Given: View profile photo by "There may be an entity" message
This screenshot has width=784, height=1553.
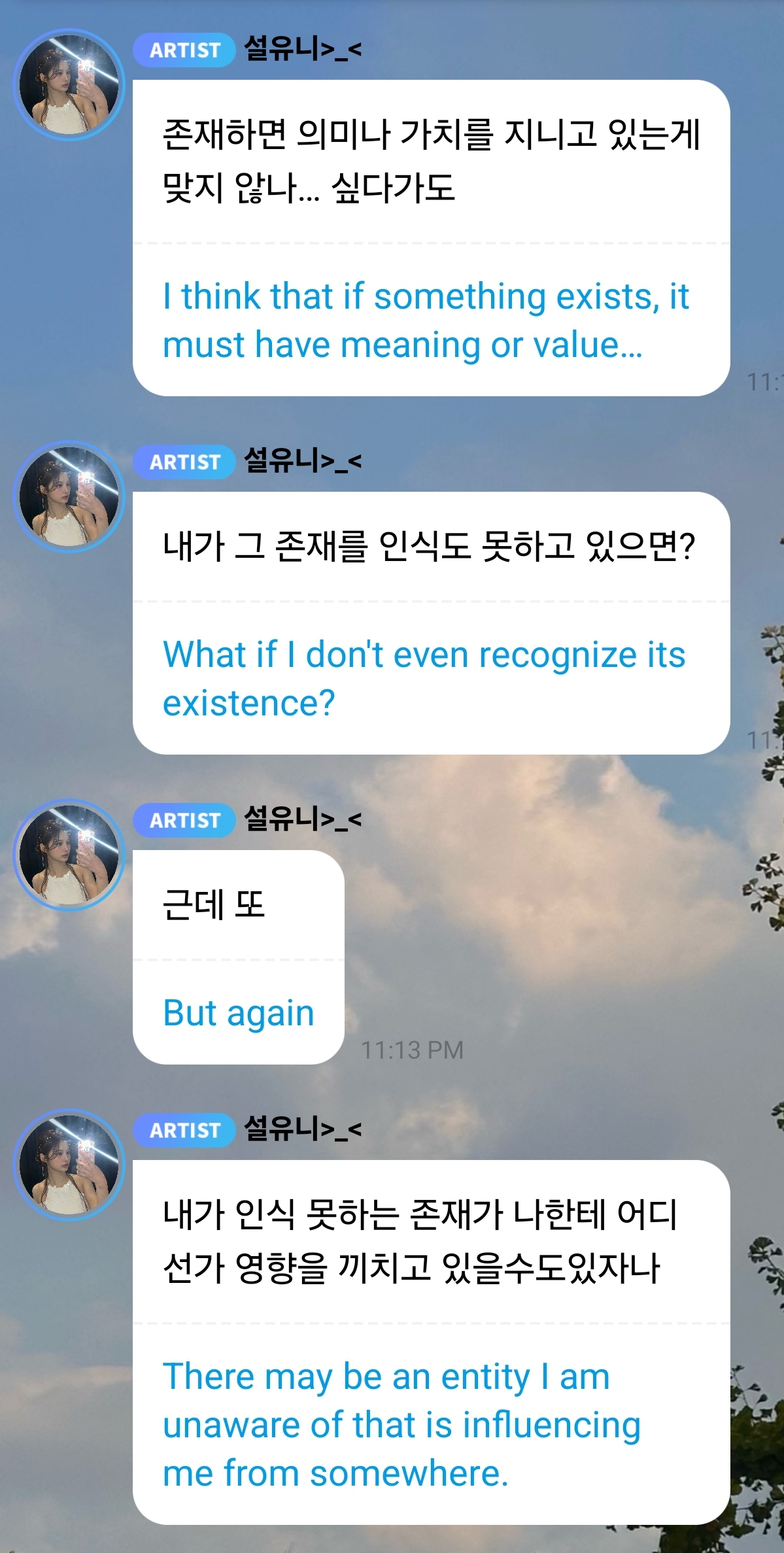Looking at the screenshot, I should [x=69, y=1165].
